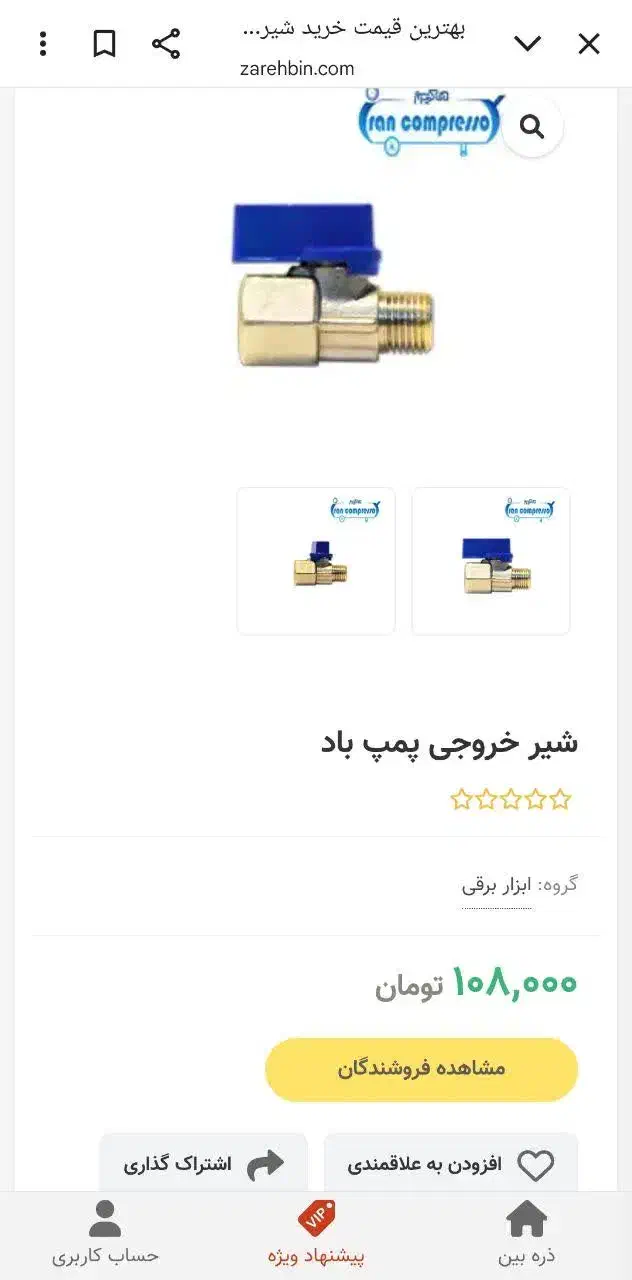
Task: Select the second smaller product thumbnail
Action: click(x=316, y=561)
